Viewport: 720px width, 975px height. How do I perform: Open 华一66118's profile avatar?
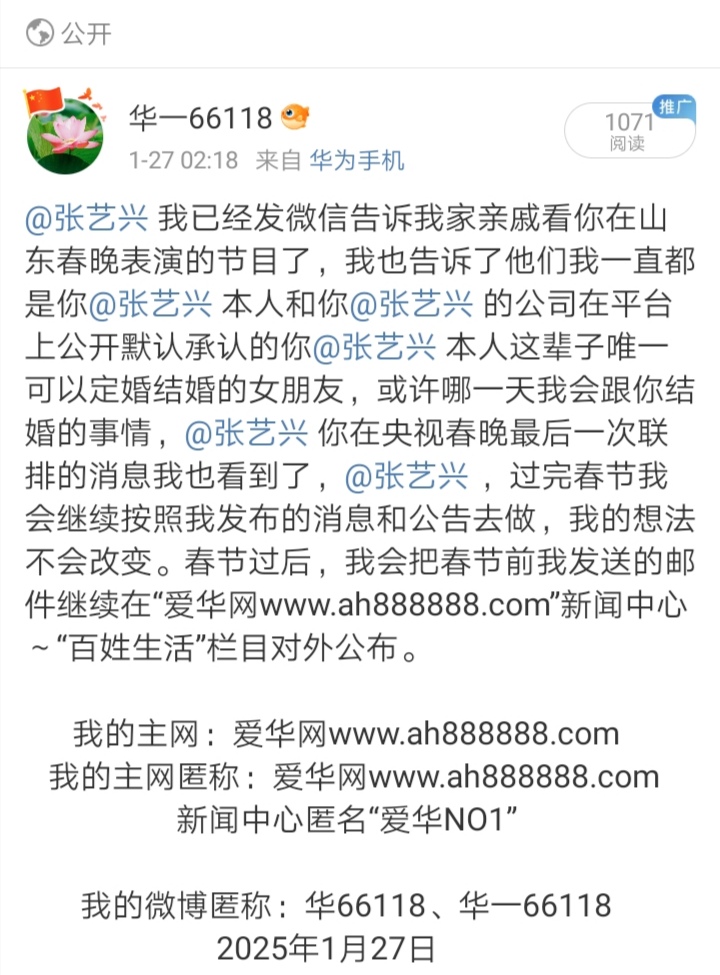point(64,131)
